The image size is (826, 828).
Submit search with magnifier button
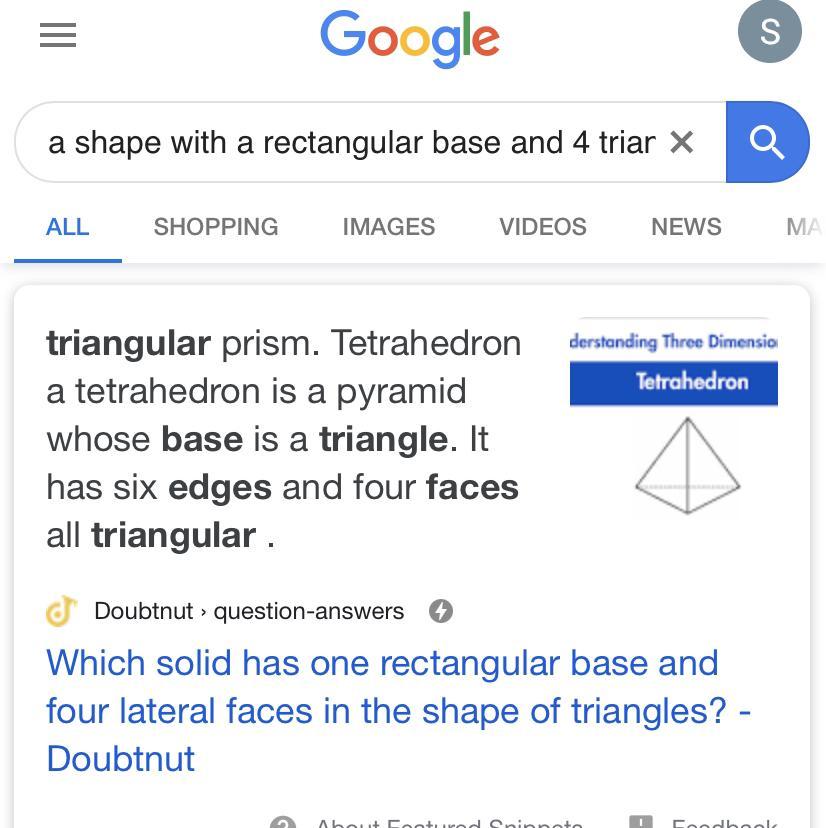pyautogui.click(x=767, y=142)
